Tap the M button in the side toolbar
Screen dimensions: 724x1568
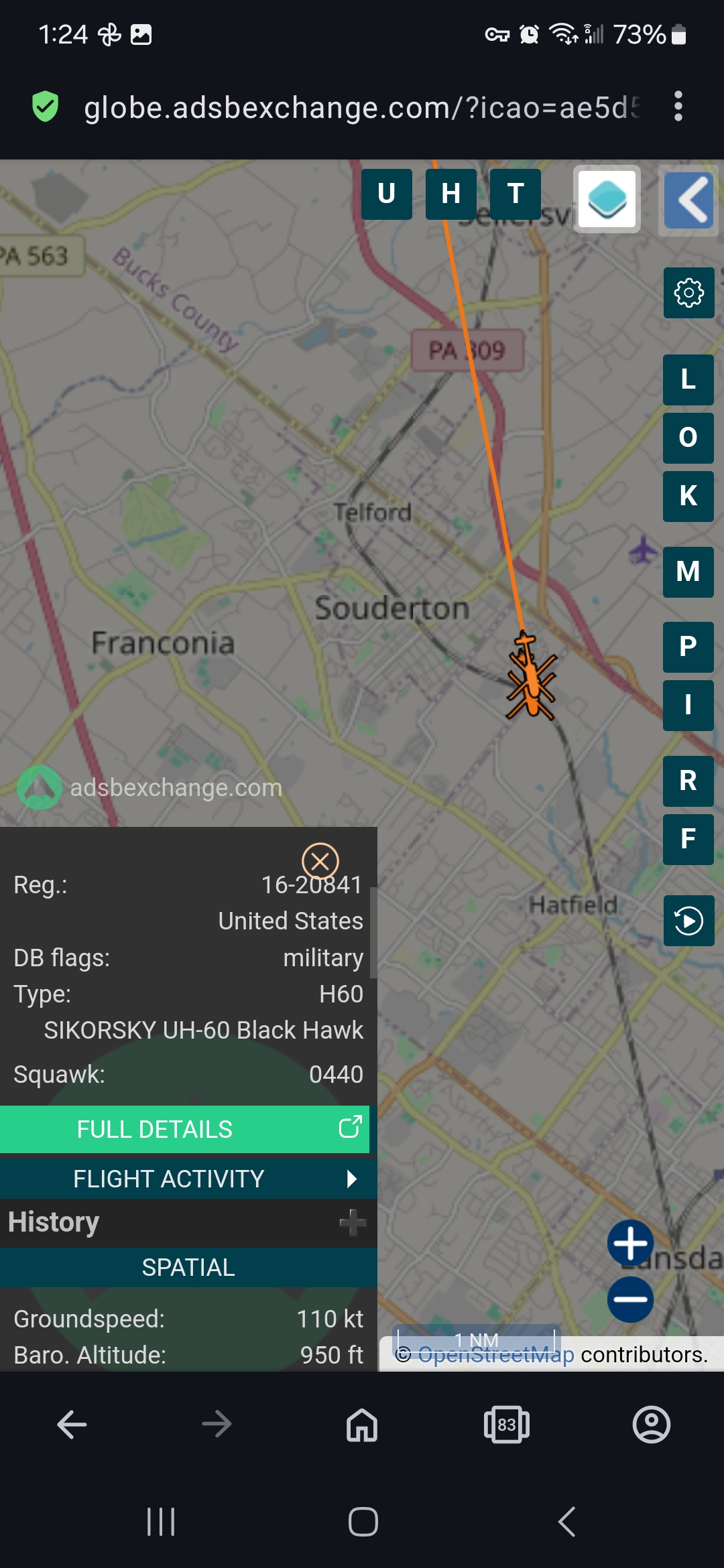(x=688, y=572)
